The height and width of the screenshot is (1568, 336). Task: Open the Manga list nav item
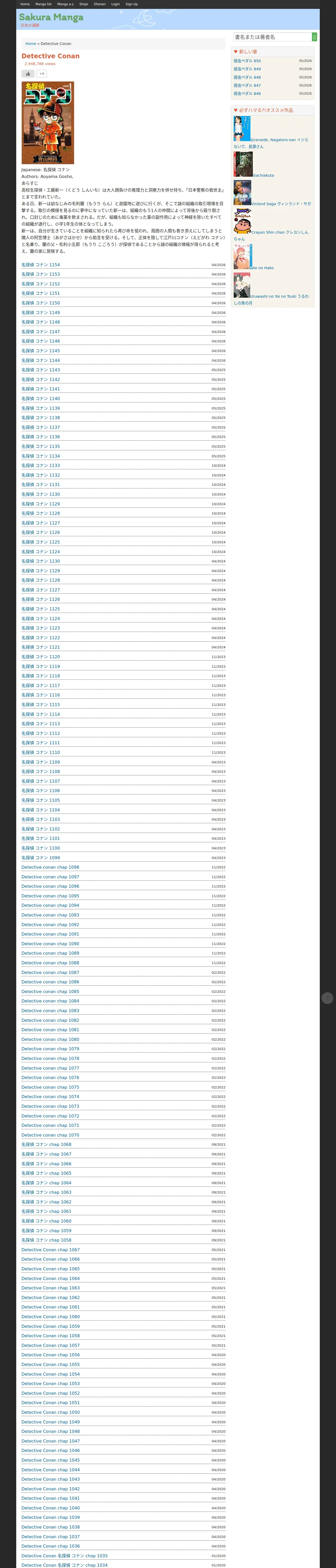pyautogui.click(x=43, y=4)
